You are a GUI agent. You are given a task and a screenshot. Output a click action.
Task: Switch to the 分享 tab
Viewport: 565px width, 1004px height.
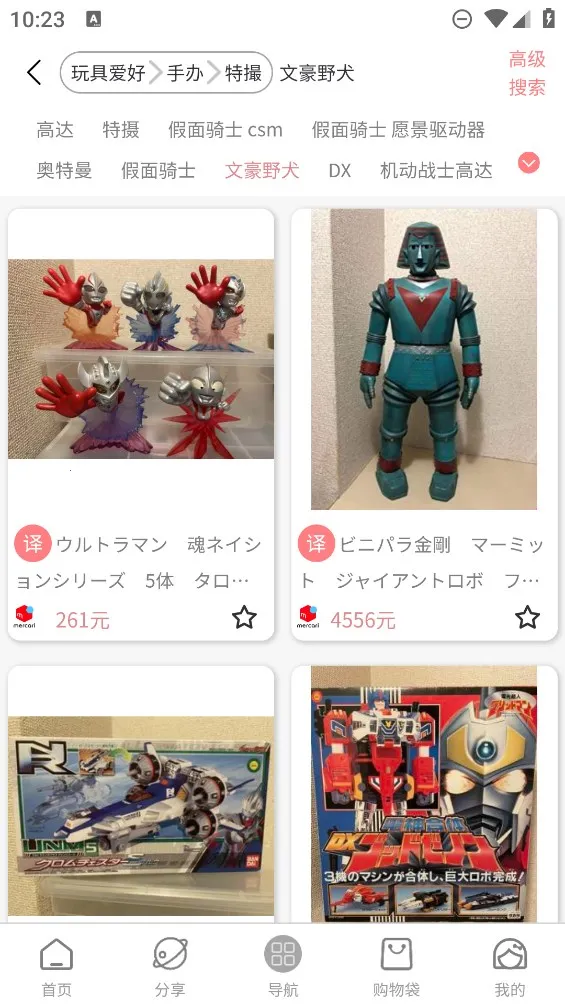pos(170,967)
